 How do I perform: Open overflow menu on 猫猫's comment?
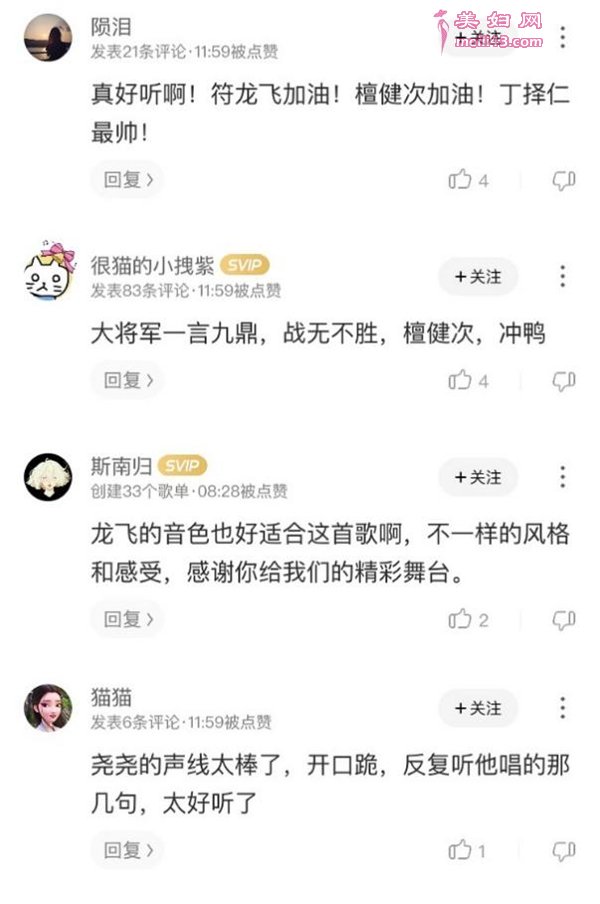pos(563,708)
